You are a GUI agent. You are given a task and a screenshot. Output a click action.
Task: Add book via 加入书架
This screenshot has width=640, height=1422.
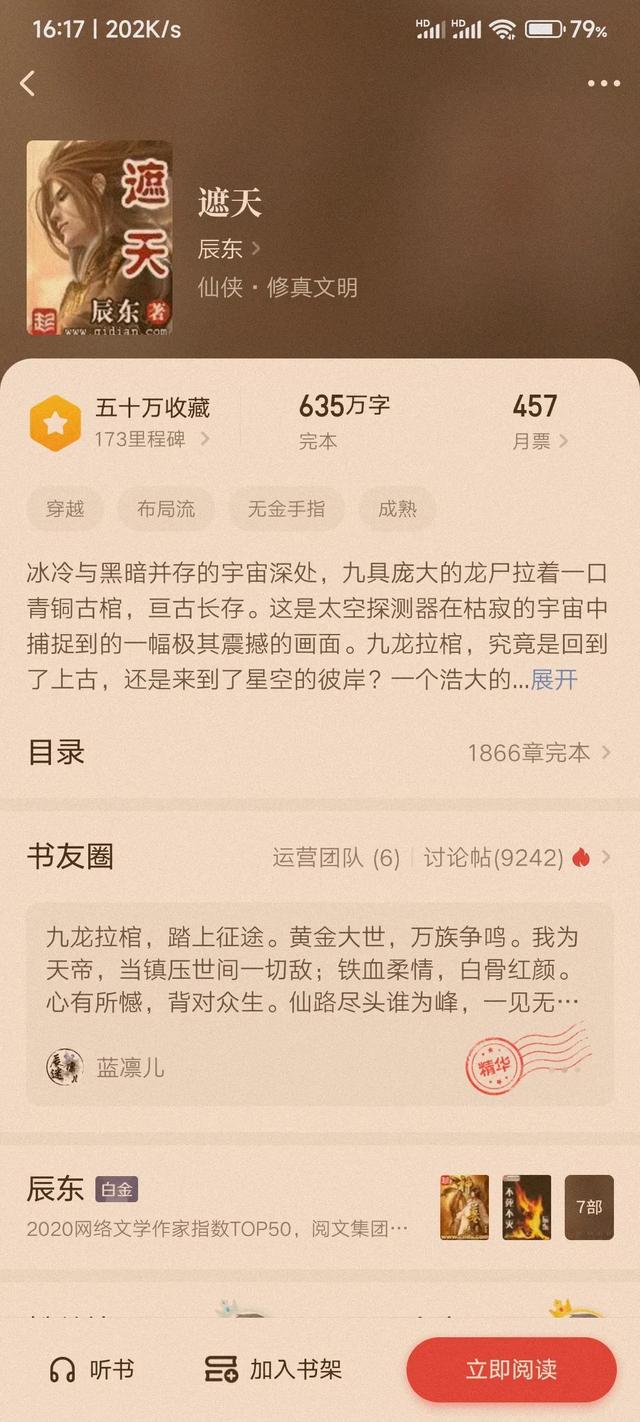click(x=273, y=1369)
